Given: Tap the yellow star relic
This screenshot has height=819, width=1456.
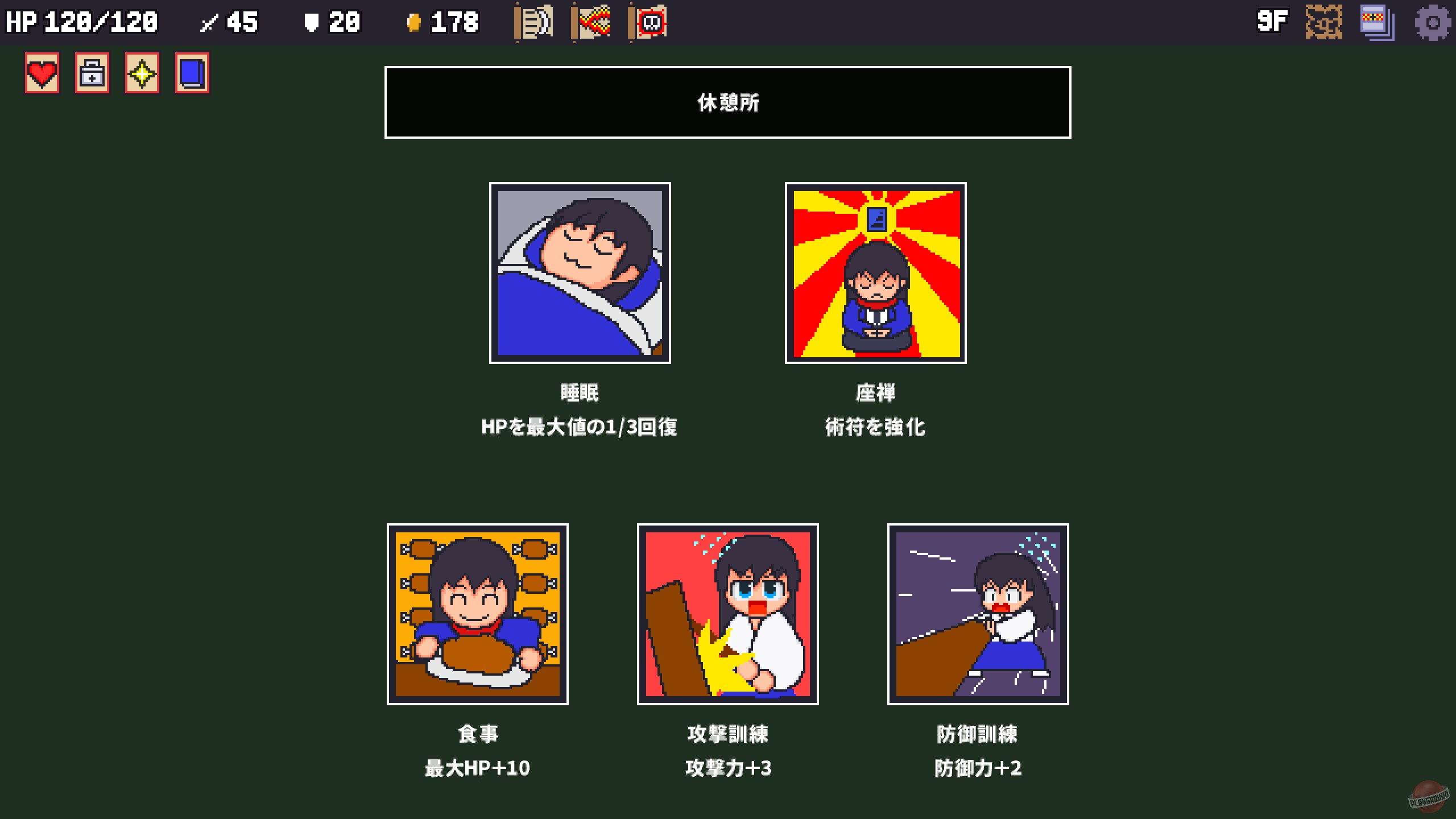Looking at the screenshot, I should point(142,73).
